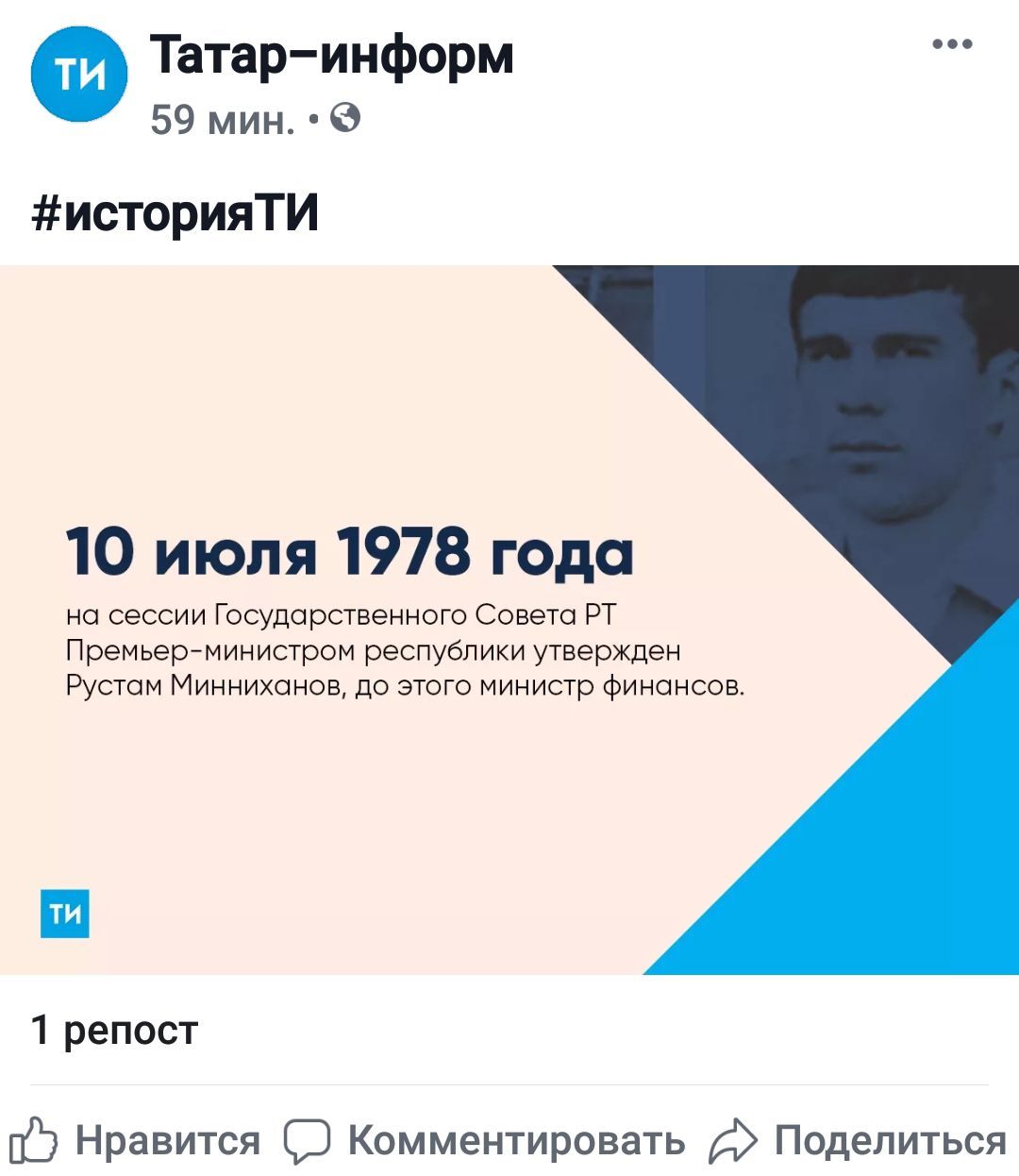Open the post's three-dot overflow menu
Viewport: 1019px width, 1176px height.
click(951, 44)
